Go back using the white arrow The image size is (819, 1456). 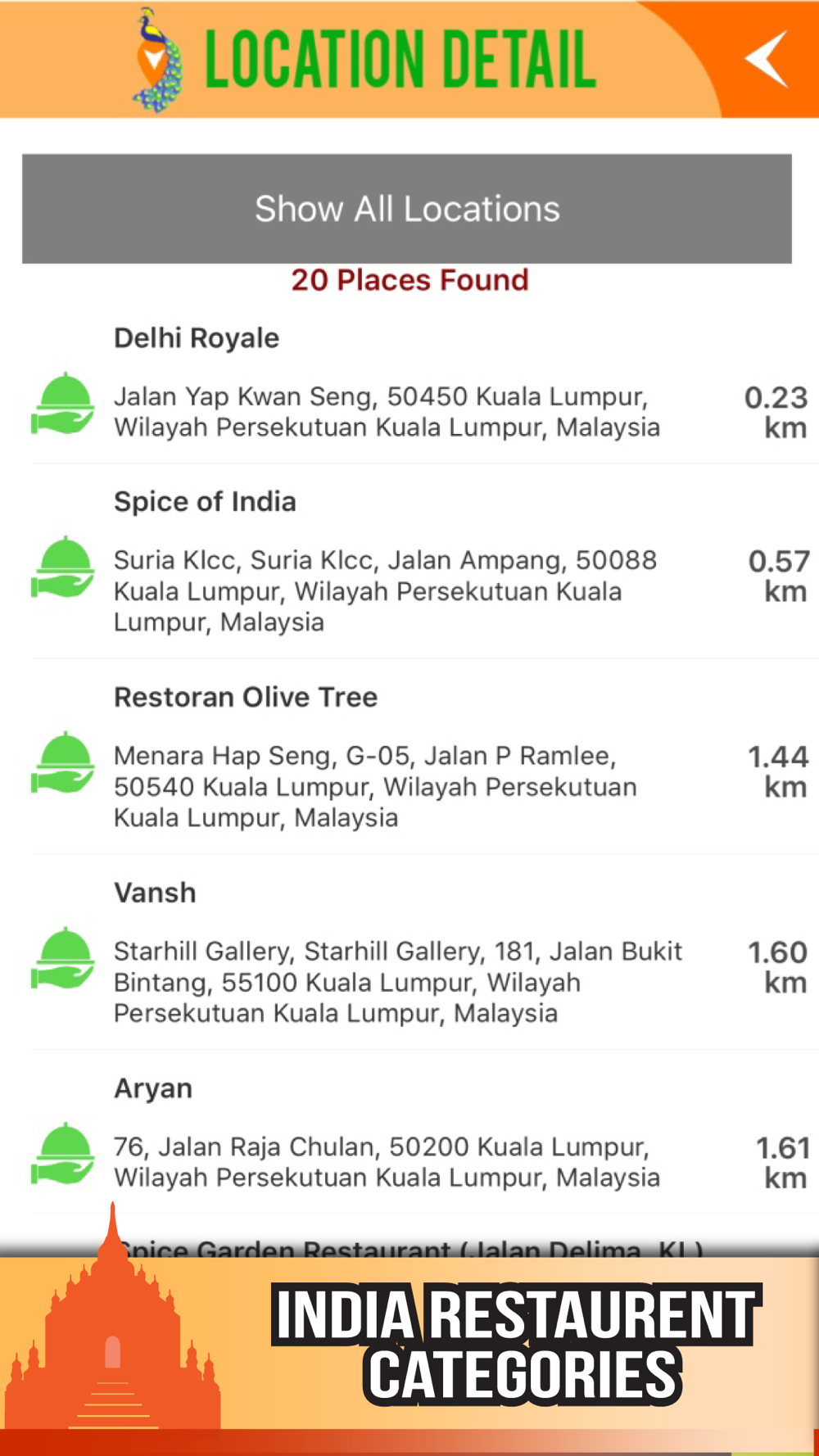[x=767, y=59]
